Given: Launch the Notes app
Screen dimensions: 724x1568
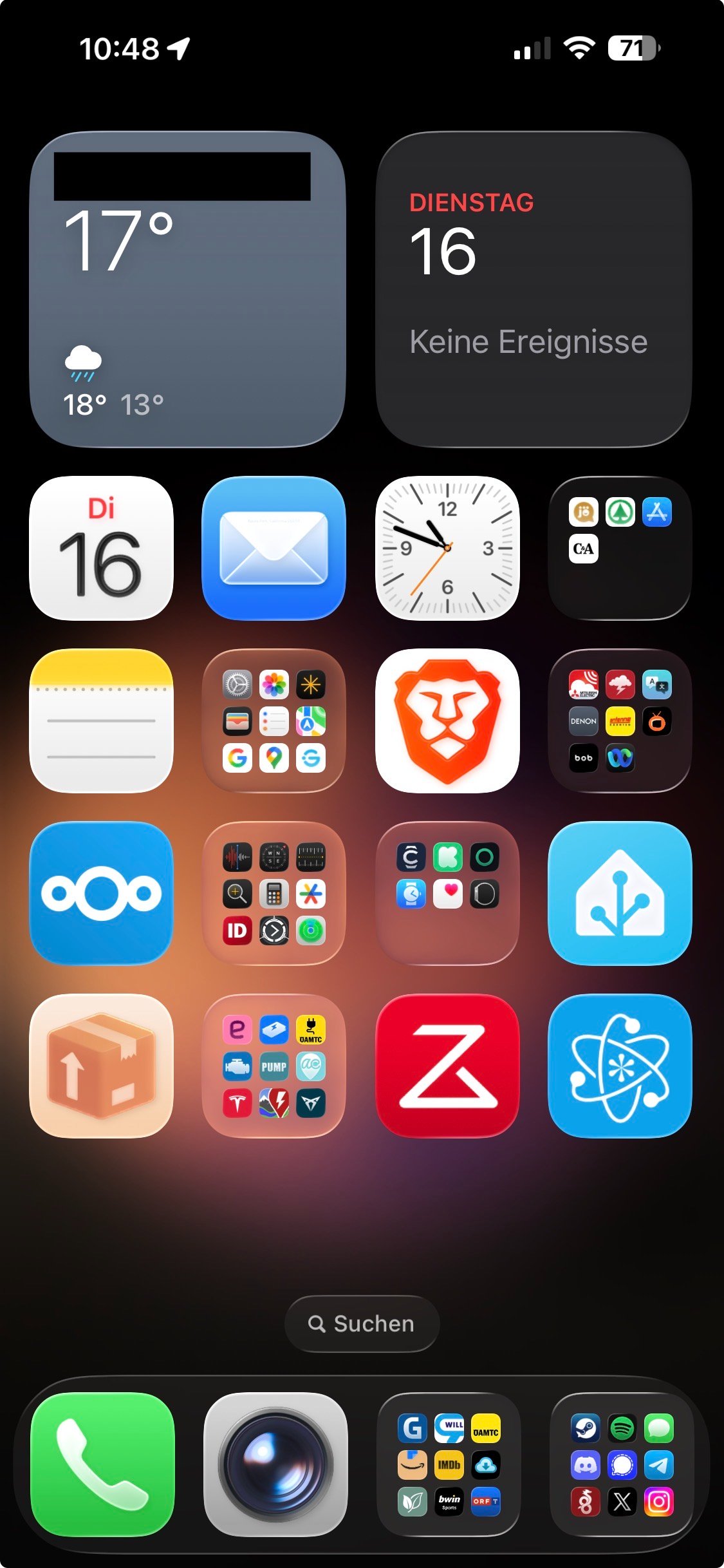Looking at the screenshot, I should coord(101,721).
